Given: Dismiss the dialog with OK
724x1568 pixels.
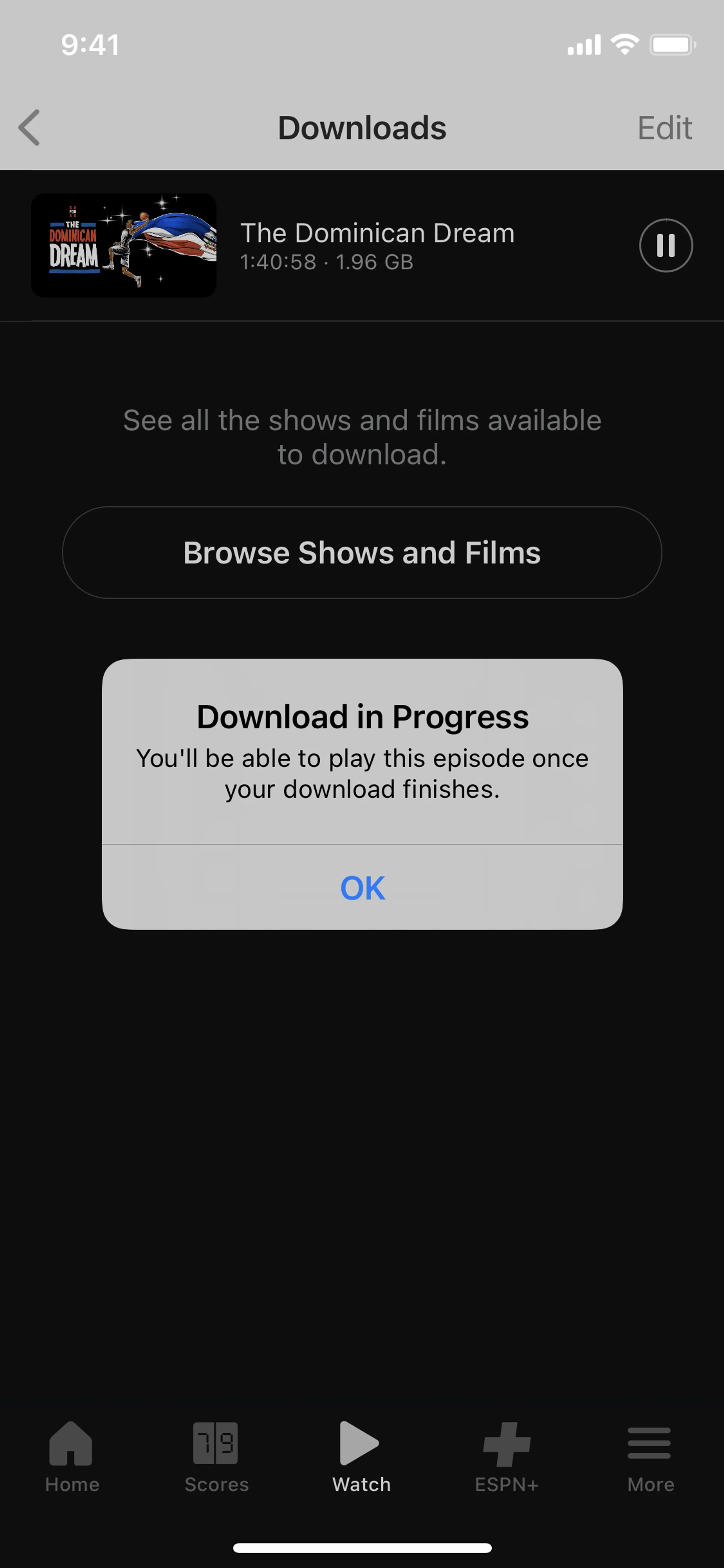Looking at the screenshot, I should pyautogui.click(x=362, y=888).
